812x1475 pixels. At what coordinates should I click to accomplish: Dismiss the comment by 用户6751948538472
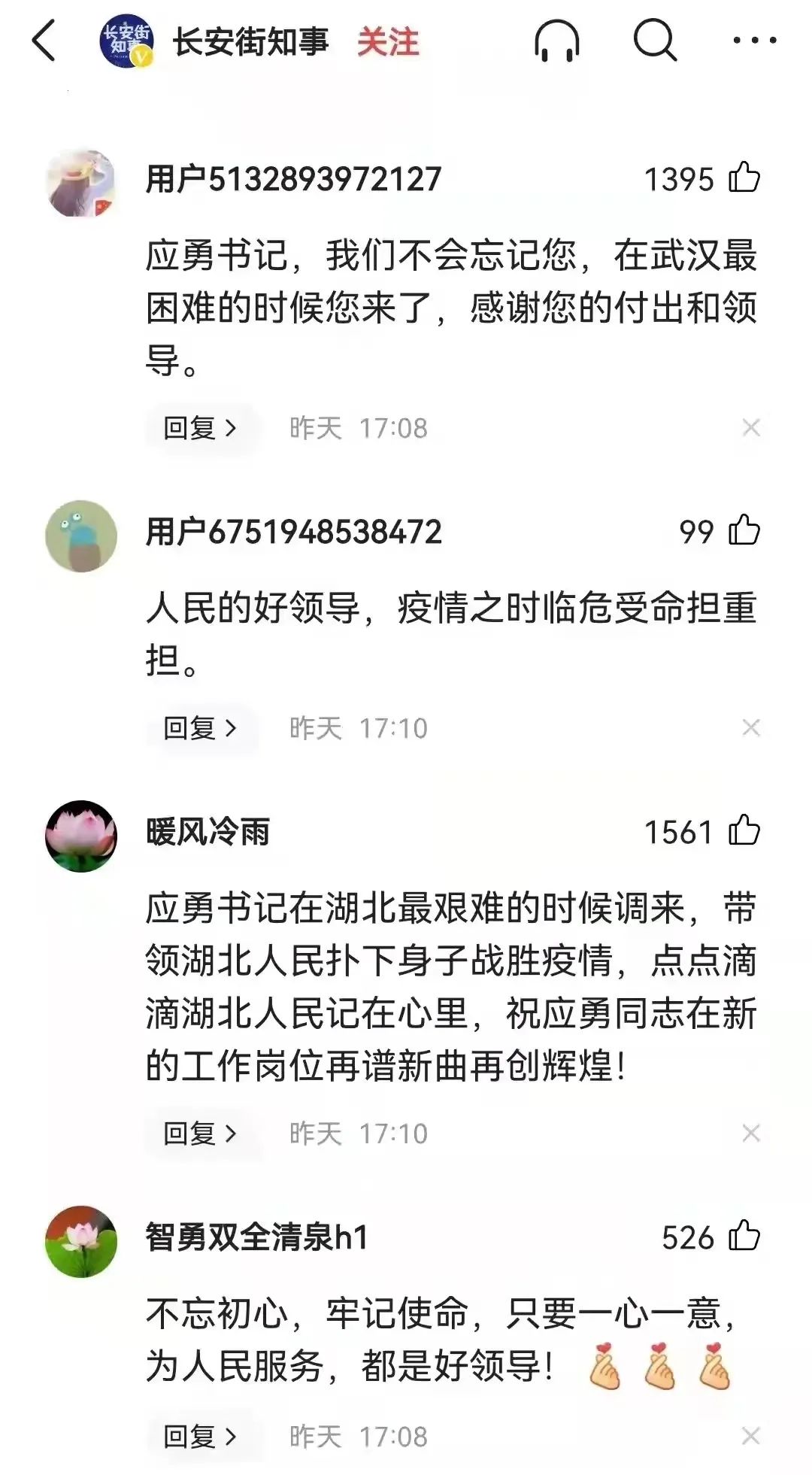(750, 728)
